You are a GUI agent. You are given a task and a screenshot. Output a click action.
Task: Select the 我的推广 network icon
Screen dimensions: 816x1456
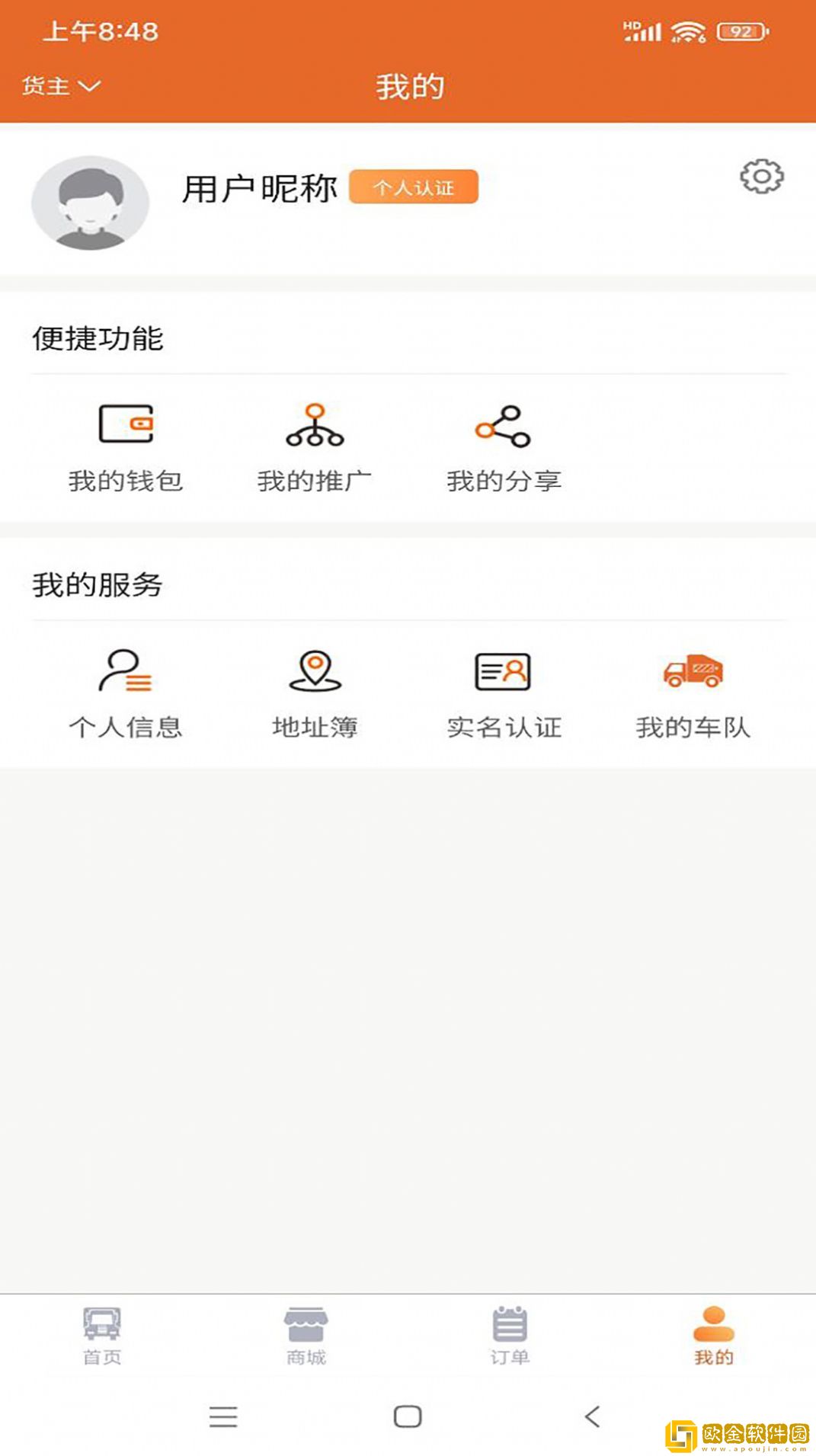(315, 427)
